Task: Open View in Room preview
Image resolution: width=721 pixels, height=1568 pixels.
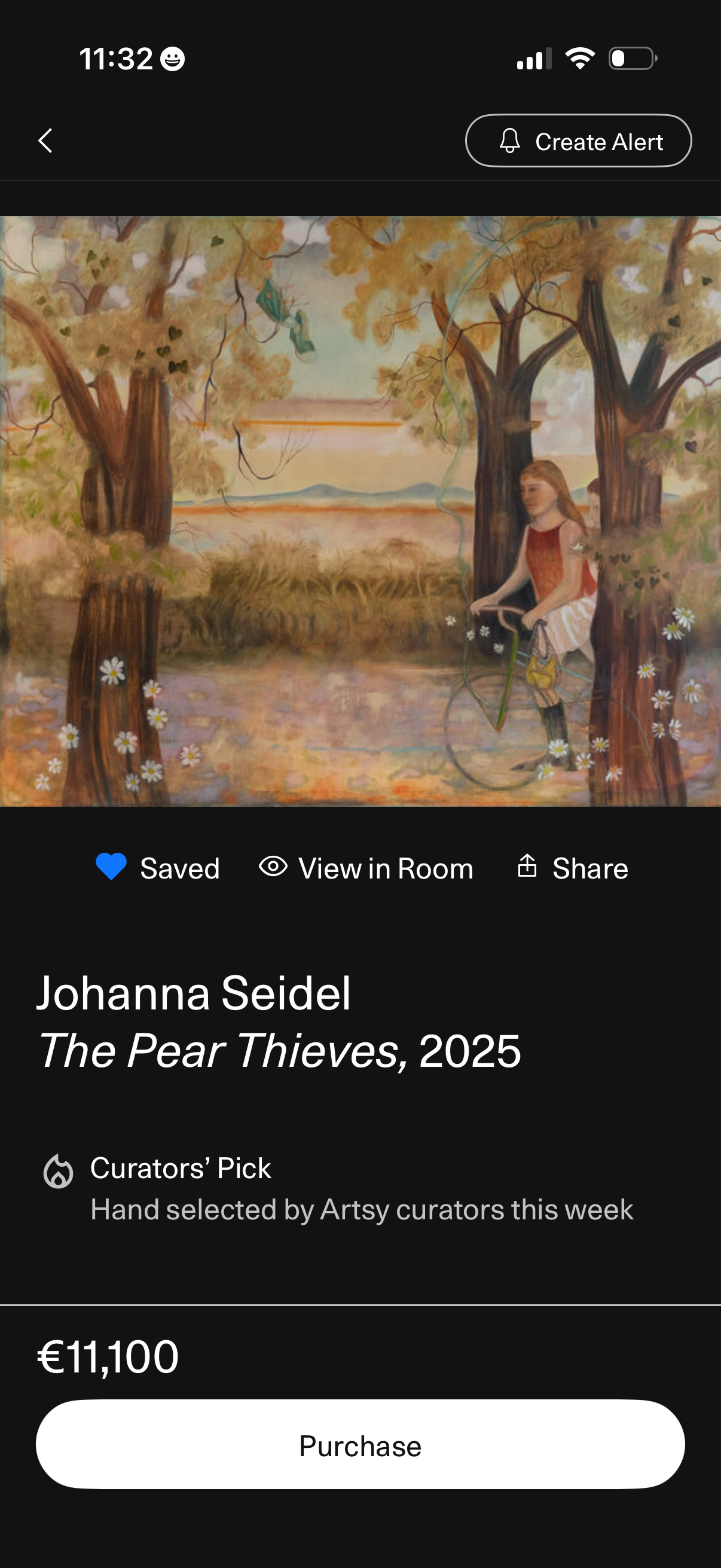Action: [x=366, y=868]
